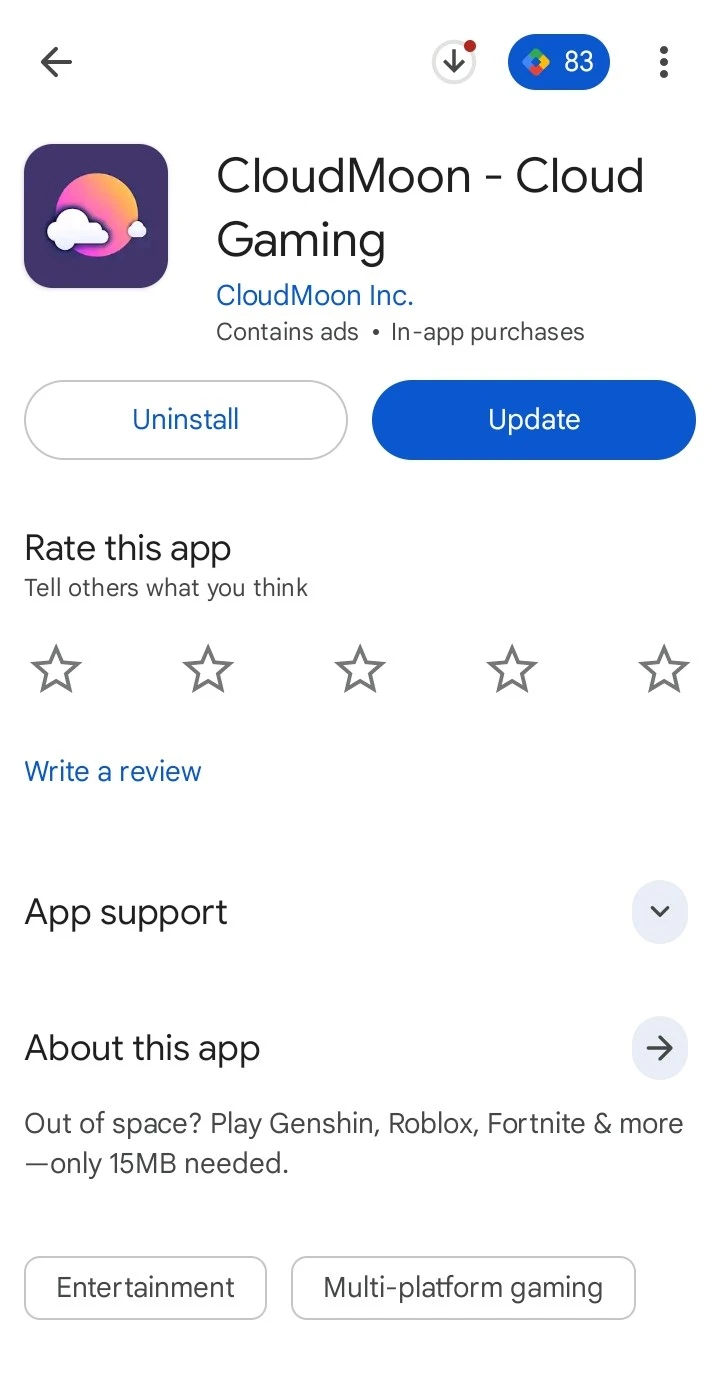720x1373 pixels.
Task: Go back using the top-left arrow
Action: click(x=56, y=62)
